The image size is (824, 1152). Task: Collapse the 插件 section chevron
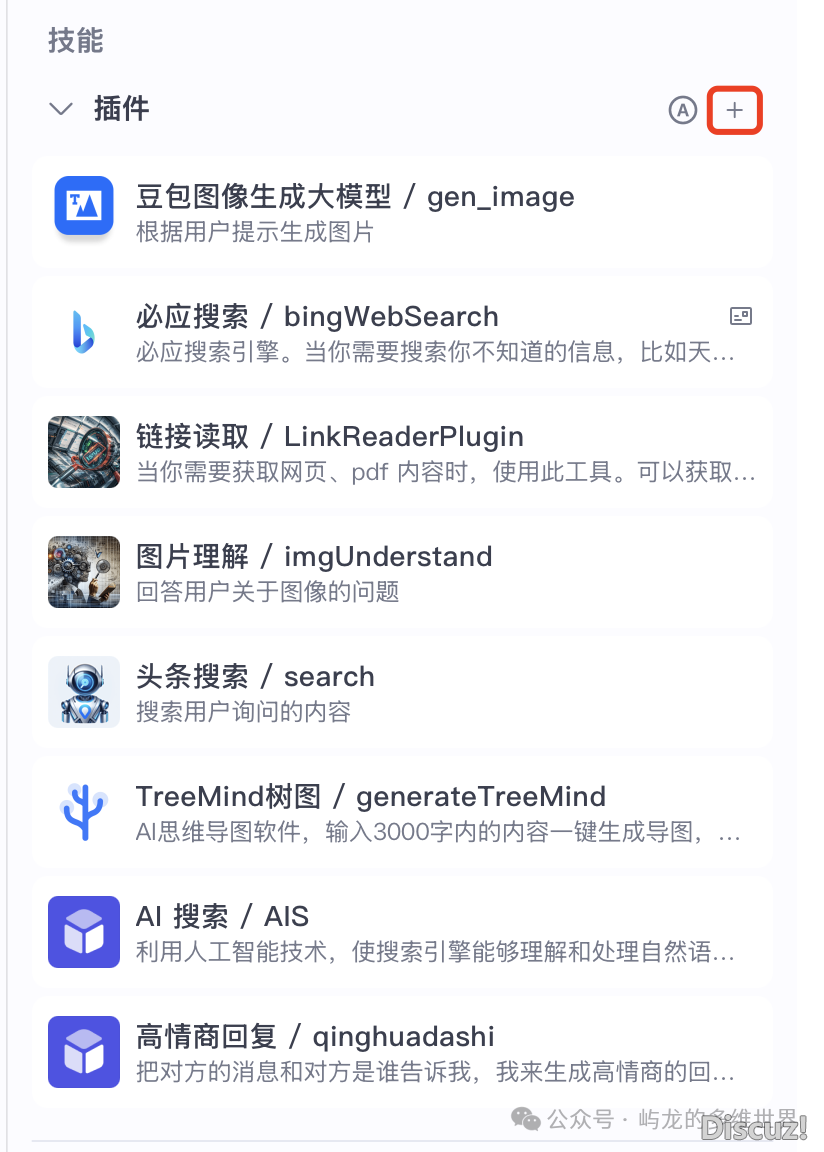(62, 109)
